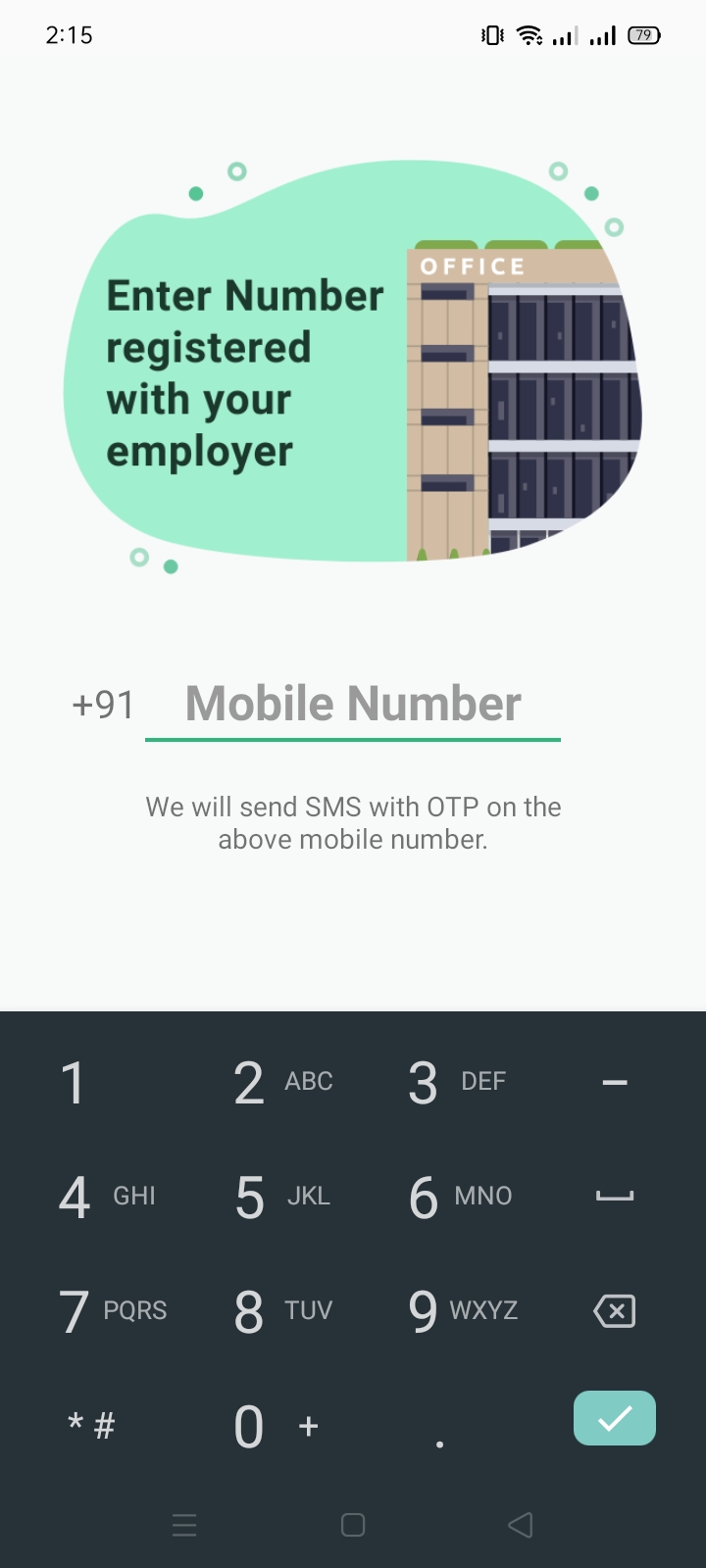Focus the Mobile Number field
The height and width of the screenshot is (1568, 706).
click(353, 705)
